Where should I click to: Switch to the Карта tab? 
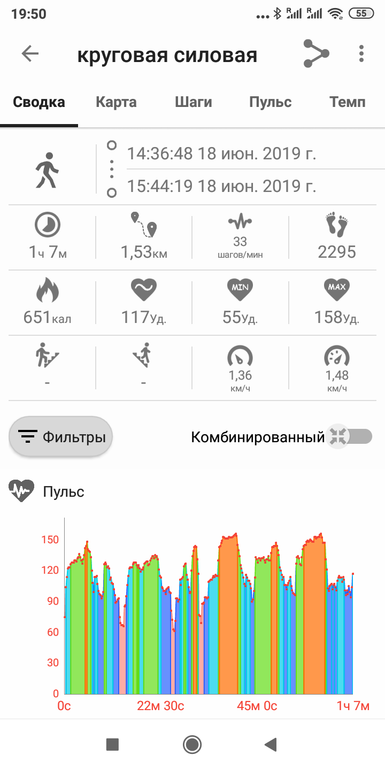tap(116, 102)
